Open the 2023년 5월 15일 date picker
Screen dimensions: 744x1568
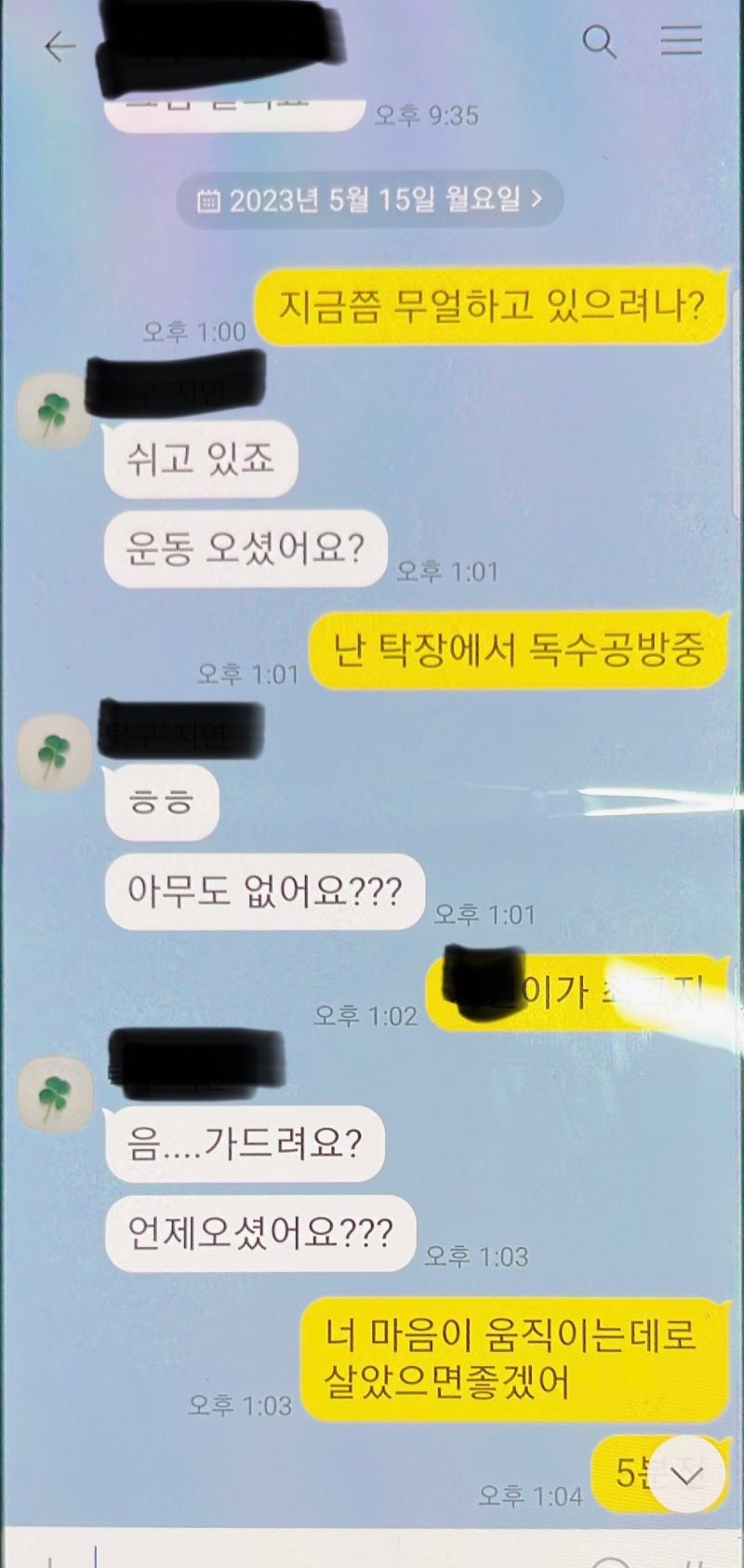[x=370, y=199]
